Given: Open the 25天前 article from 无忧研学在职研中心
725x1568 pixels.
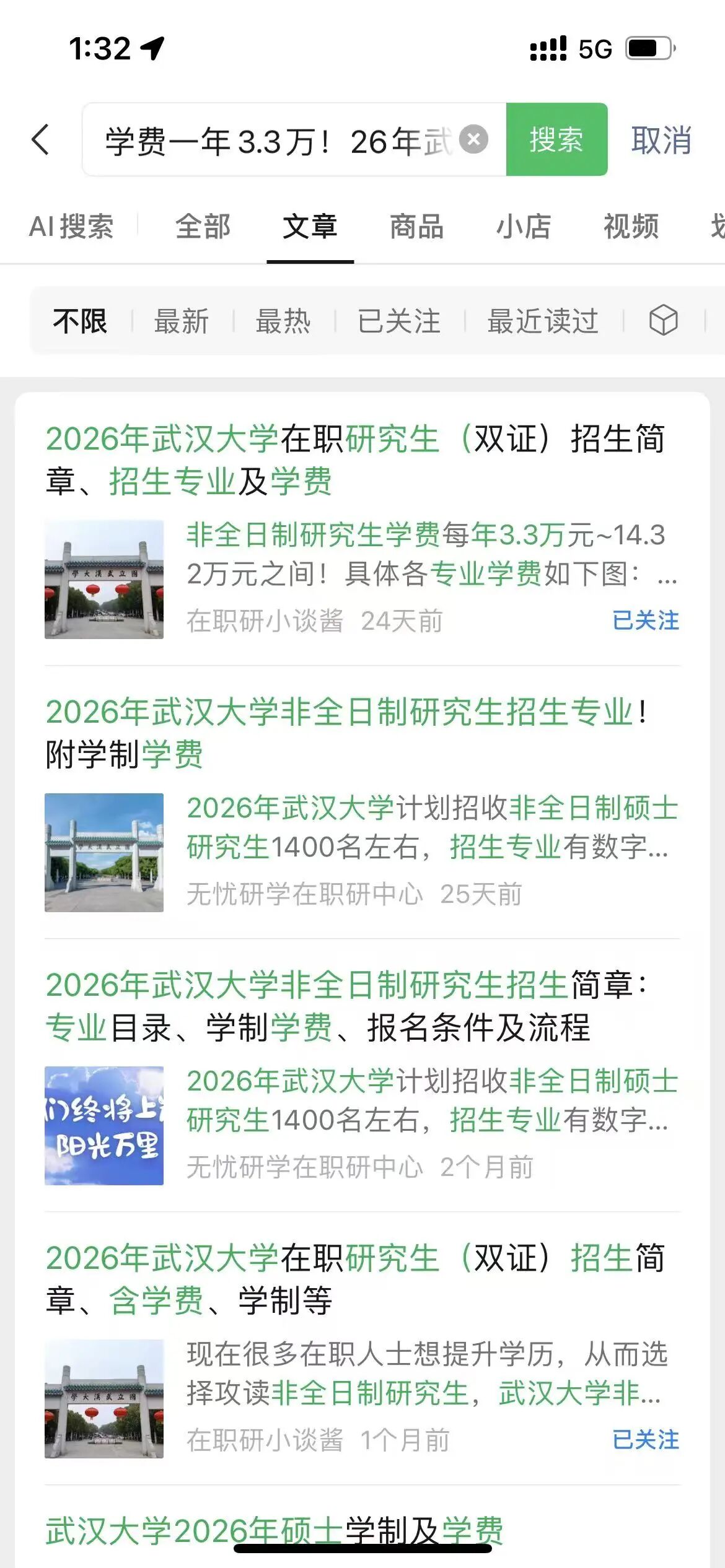Looking at the screenshot, I should pos(347,733).
